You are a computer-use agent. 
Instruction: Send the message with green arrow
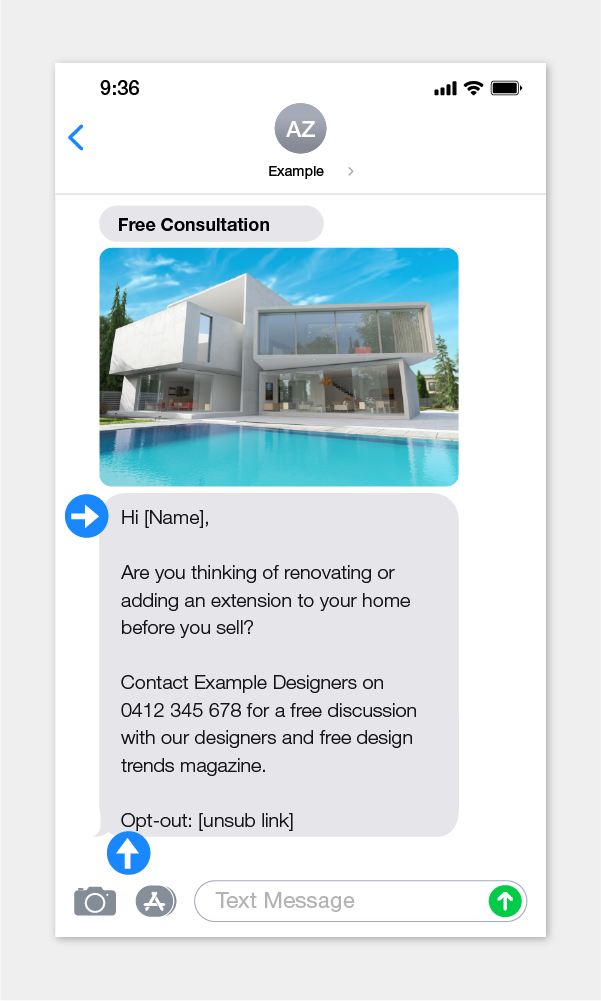tap(505, 901)
